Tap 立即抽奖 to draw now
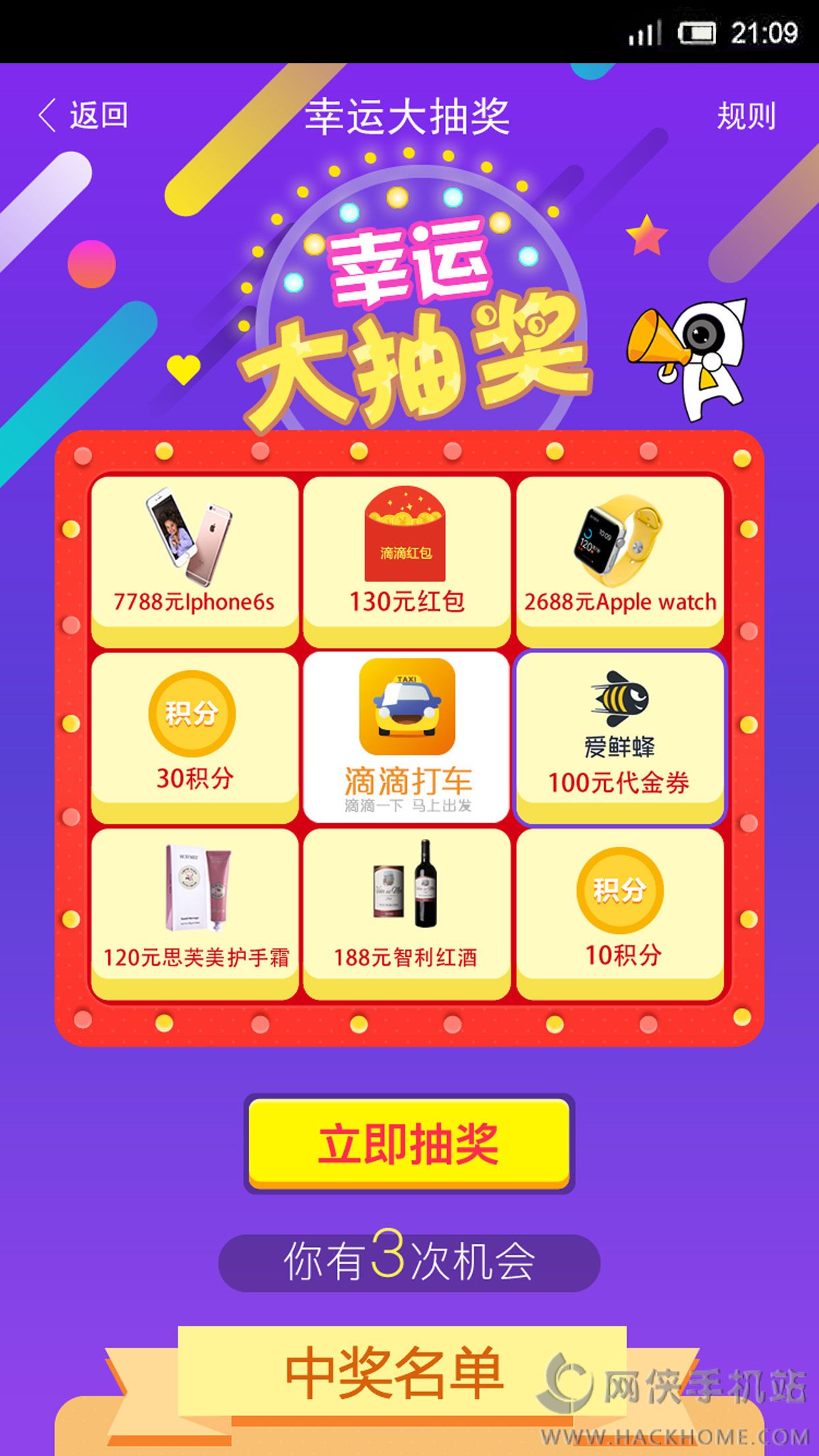The height and width of the screenshot is (1456, 819). (409, 1144)
